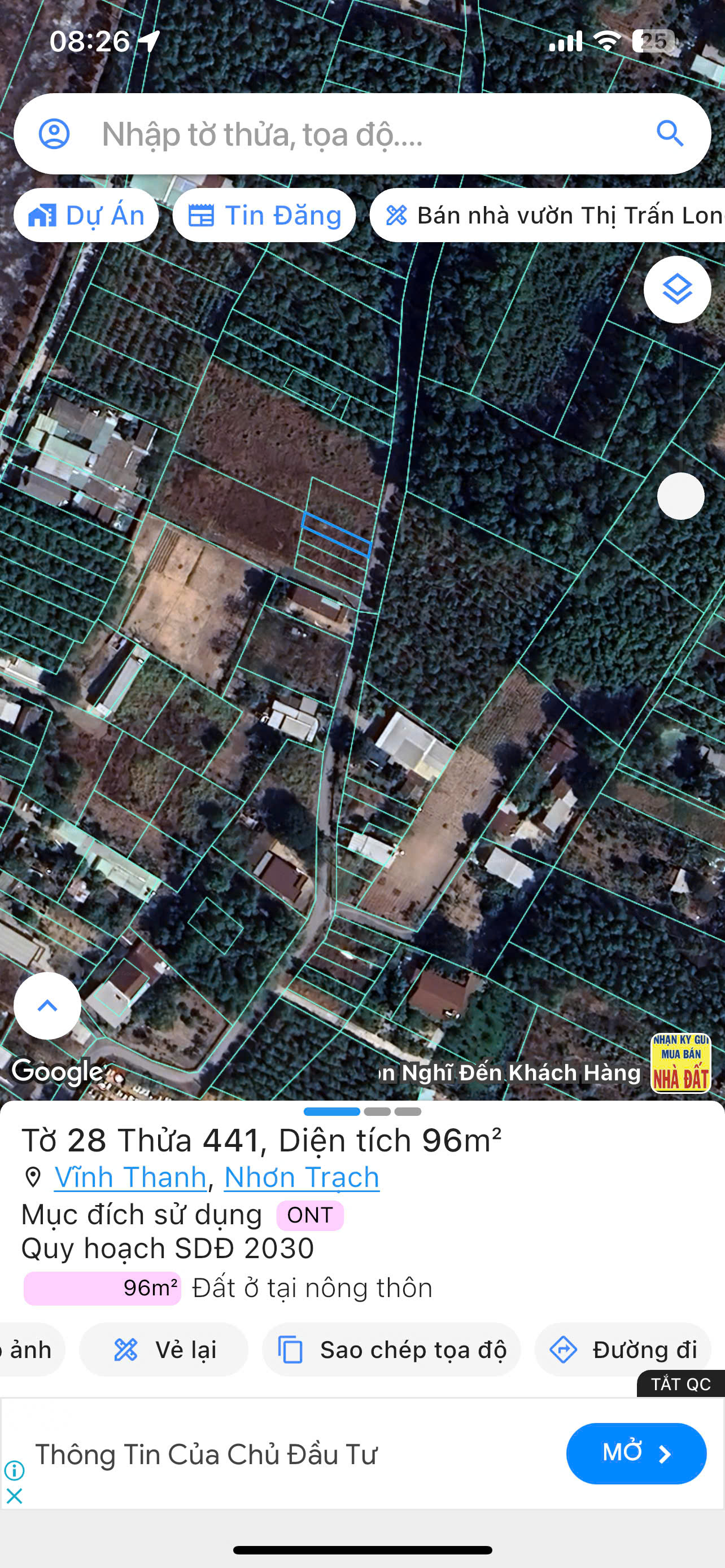Tap the search magnifier icon
Image resolution: width=725 pixels, height=1568 pixels.
(670, 135)
